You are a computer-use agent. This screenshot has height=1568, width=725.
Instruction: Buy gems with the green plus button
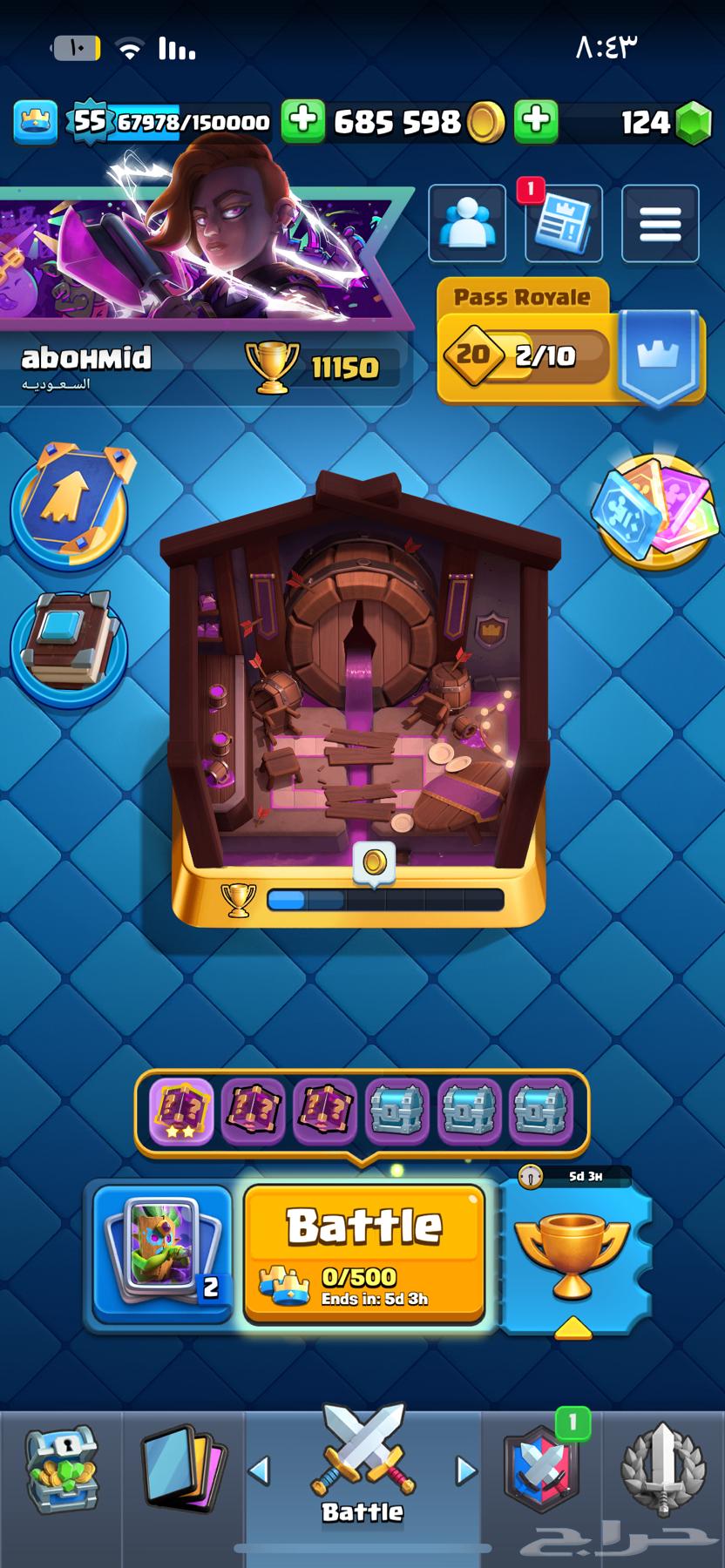(x=536, y=121)
